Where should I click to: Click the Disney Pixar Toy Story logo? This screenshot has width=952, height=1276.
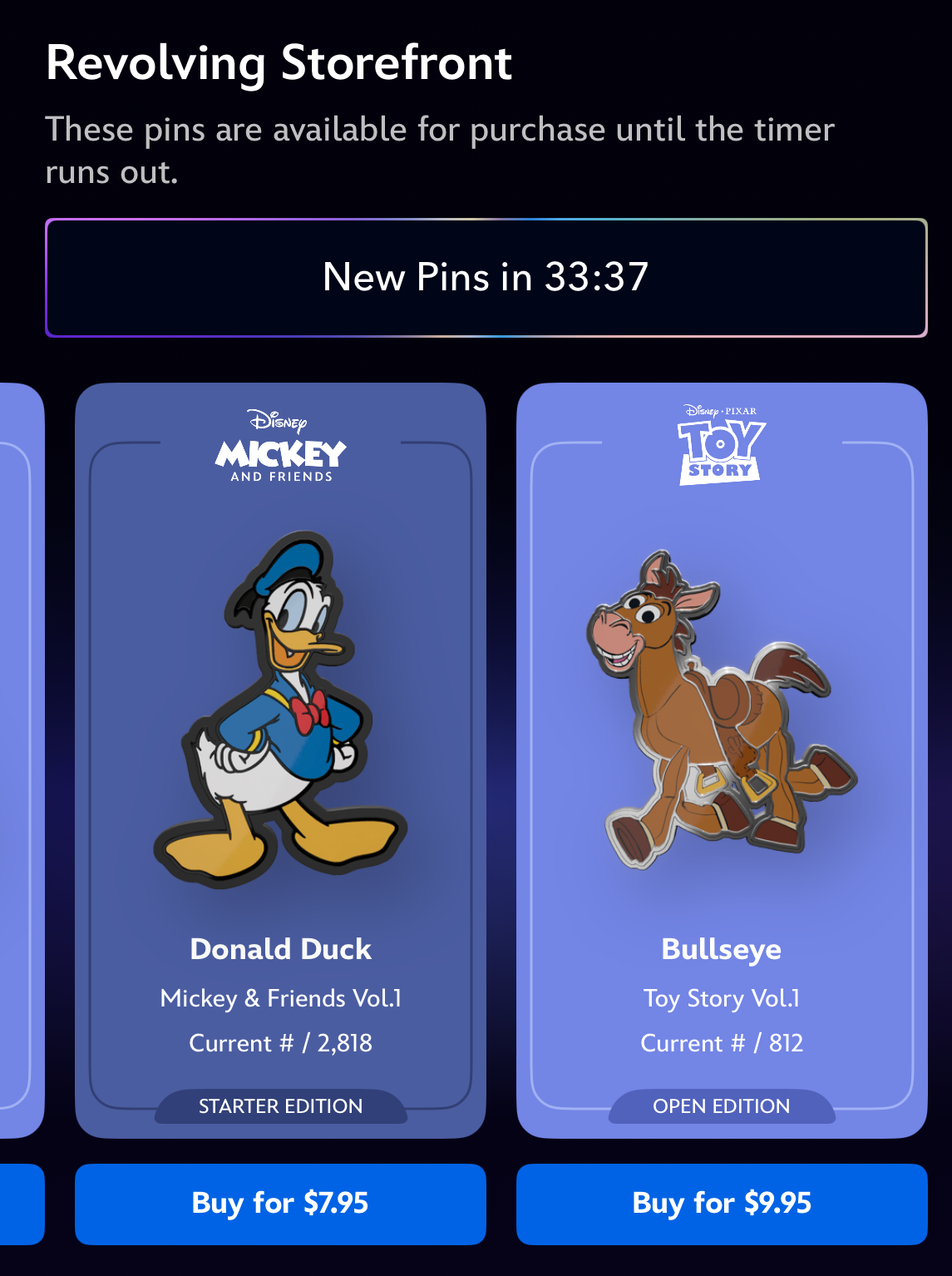(x=720, y=449)
